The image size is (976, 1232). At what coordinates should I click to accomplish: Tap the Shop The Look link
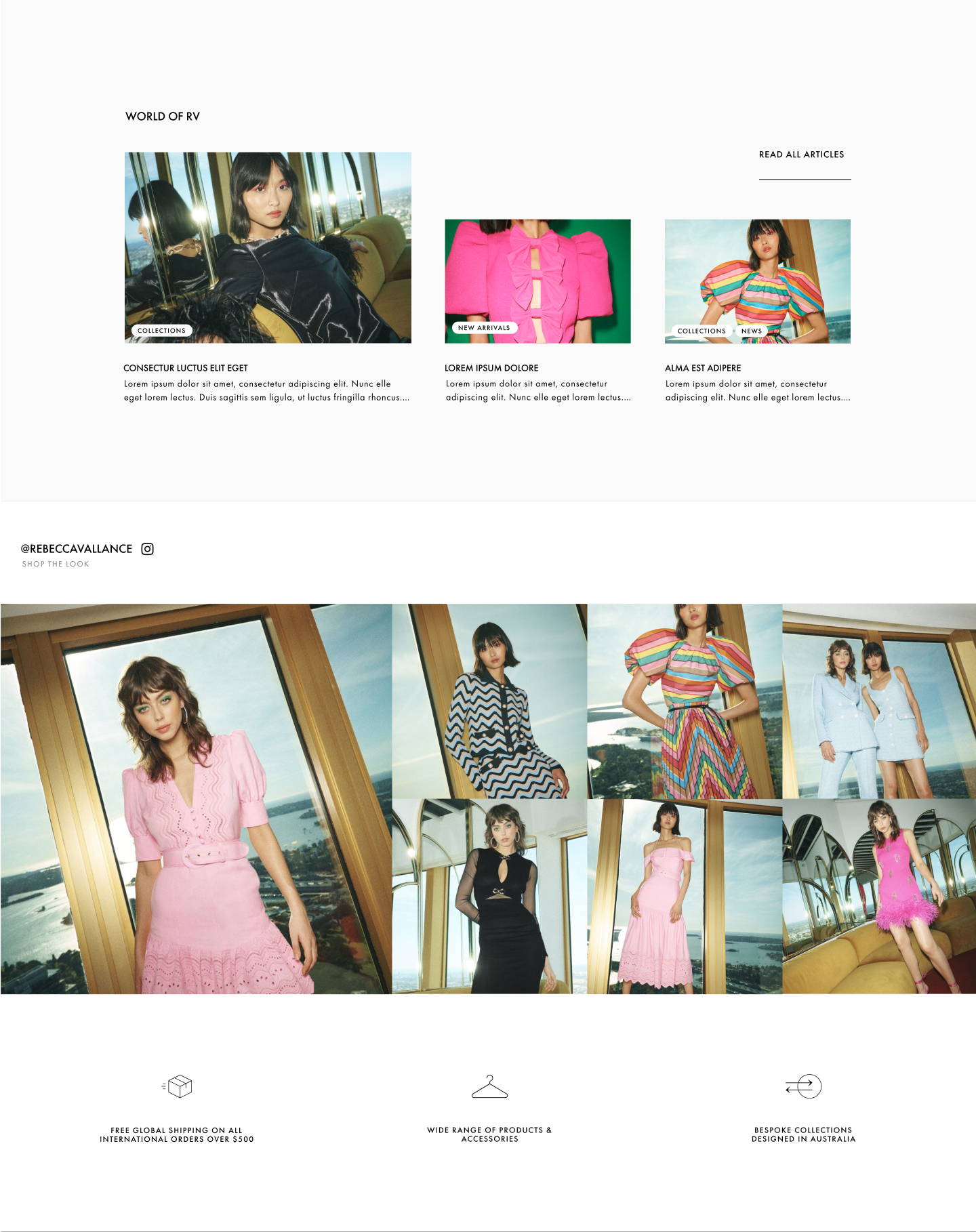point(56,564)
